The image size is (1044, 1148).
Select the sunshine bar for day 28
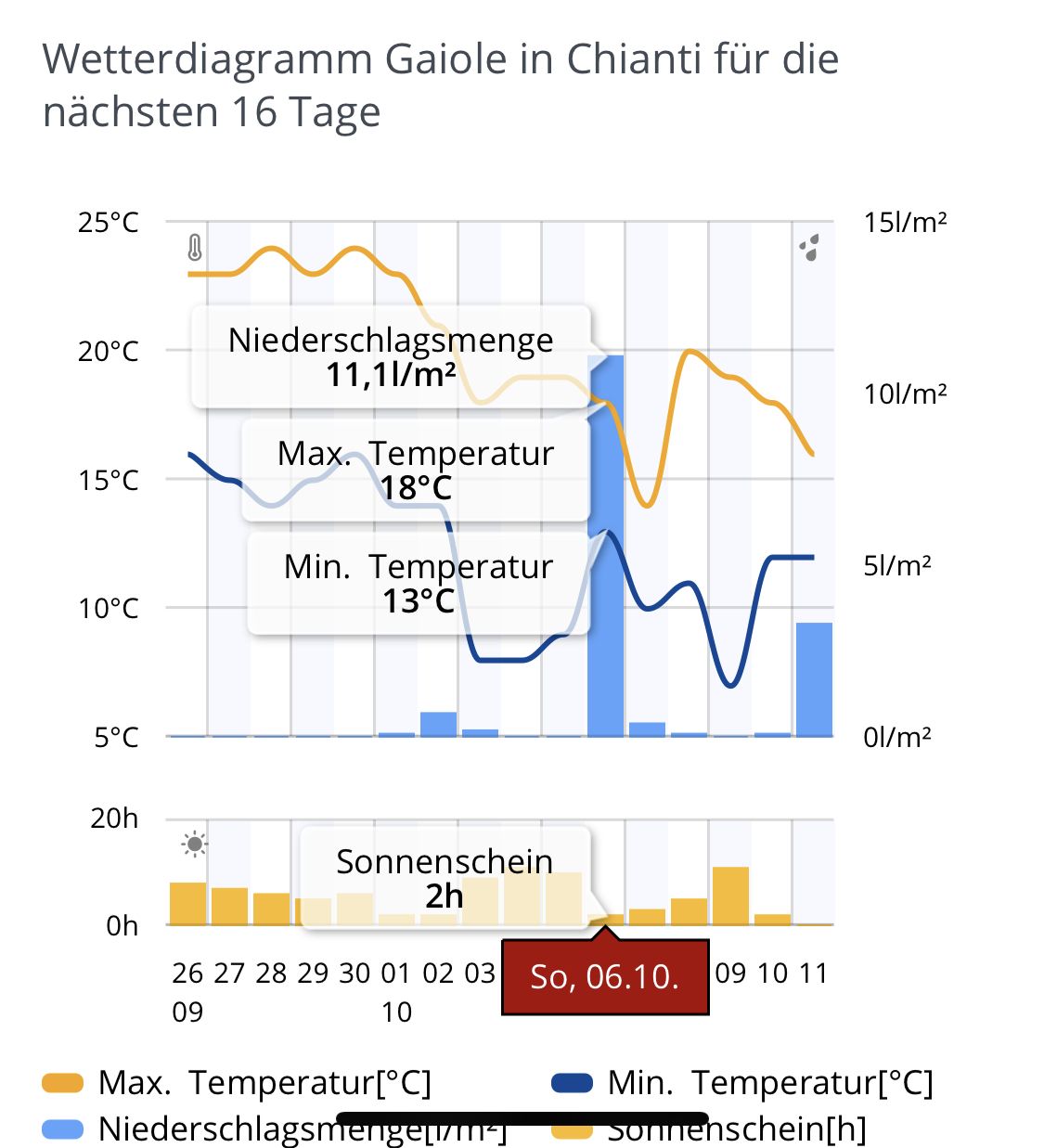coord(271,909)
